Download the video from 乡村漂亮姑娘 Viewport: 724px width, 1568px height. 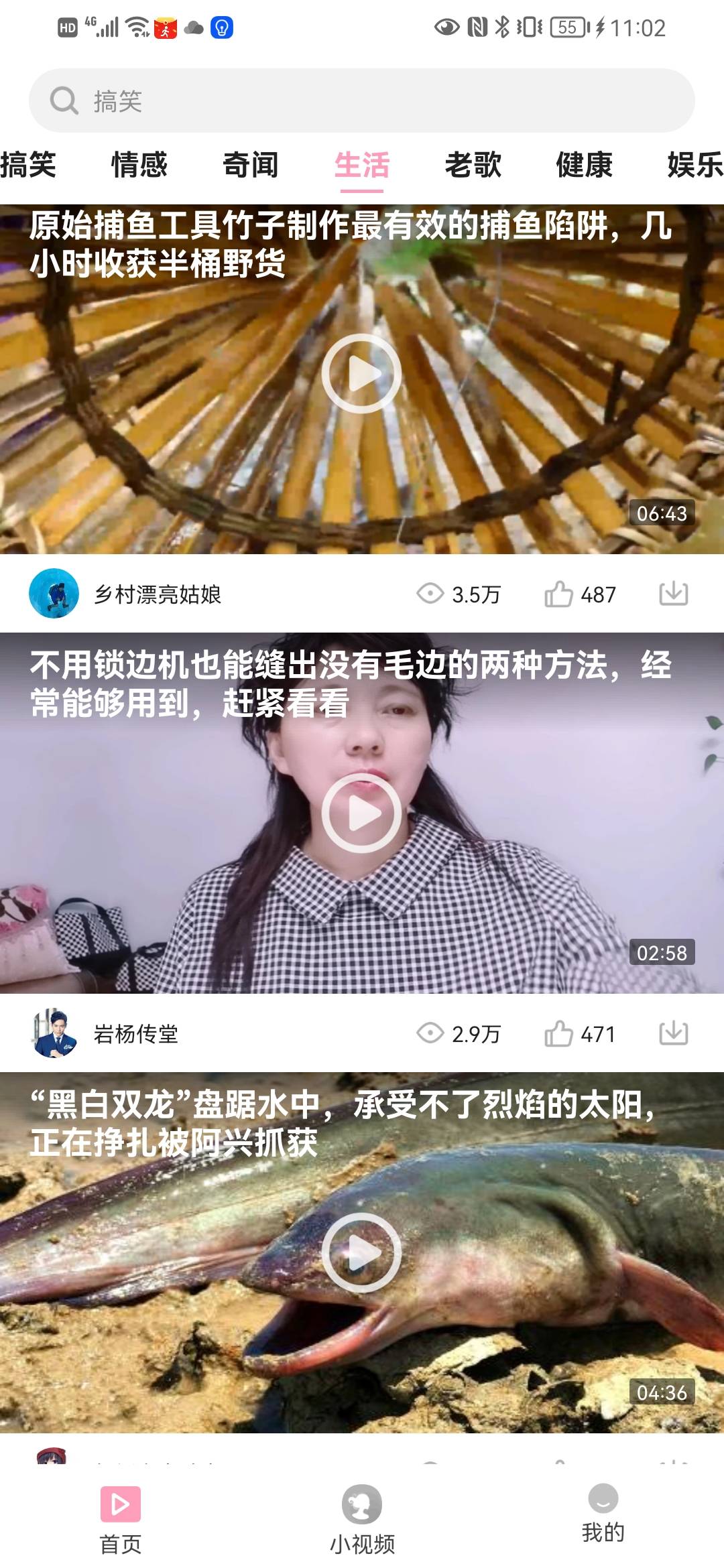pyautogui.click(x=673, y=594)
